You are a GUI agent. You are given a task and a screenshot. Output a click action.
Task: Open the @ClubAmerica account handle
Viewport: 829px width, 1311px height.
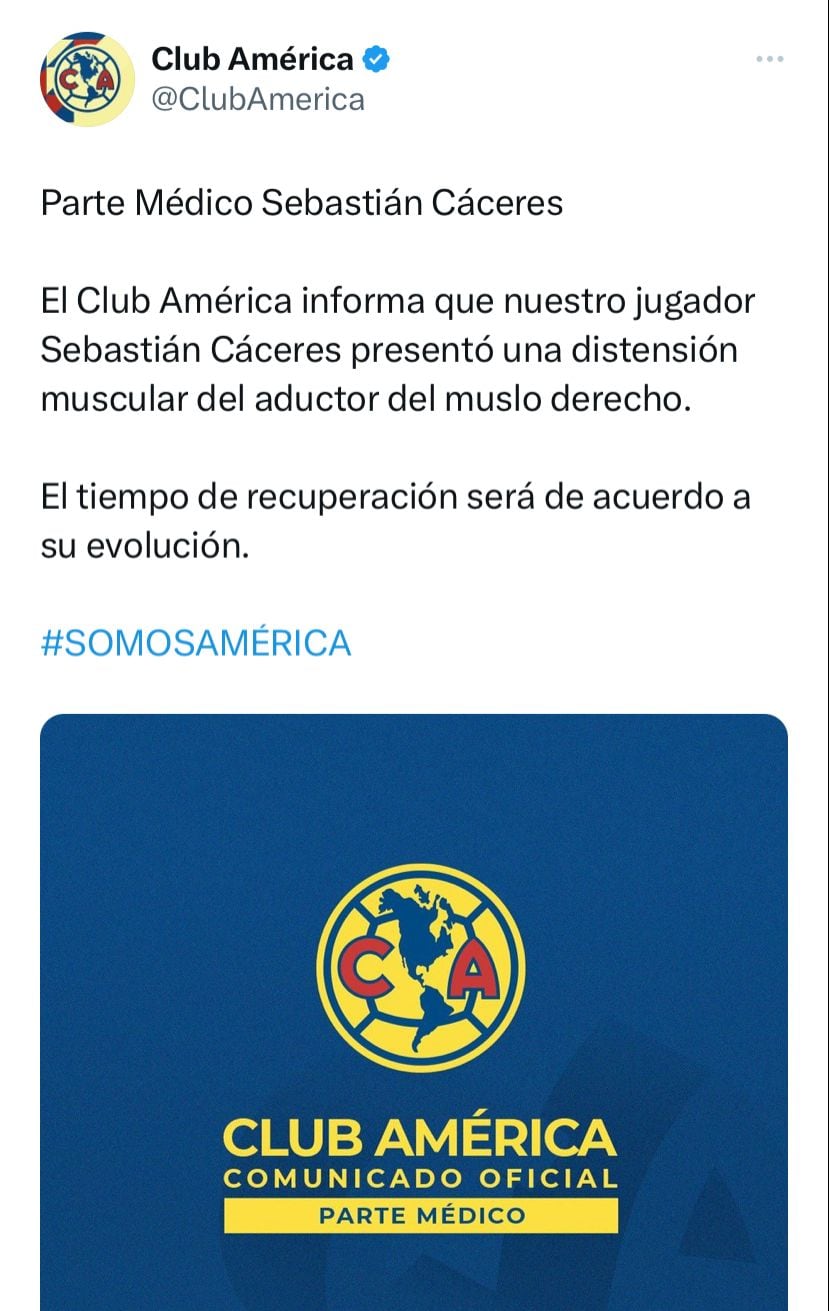pyautogui.click(x=258, y=99)
